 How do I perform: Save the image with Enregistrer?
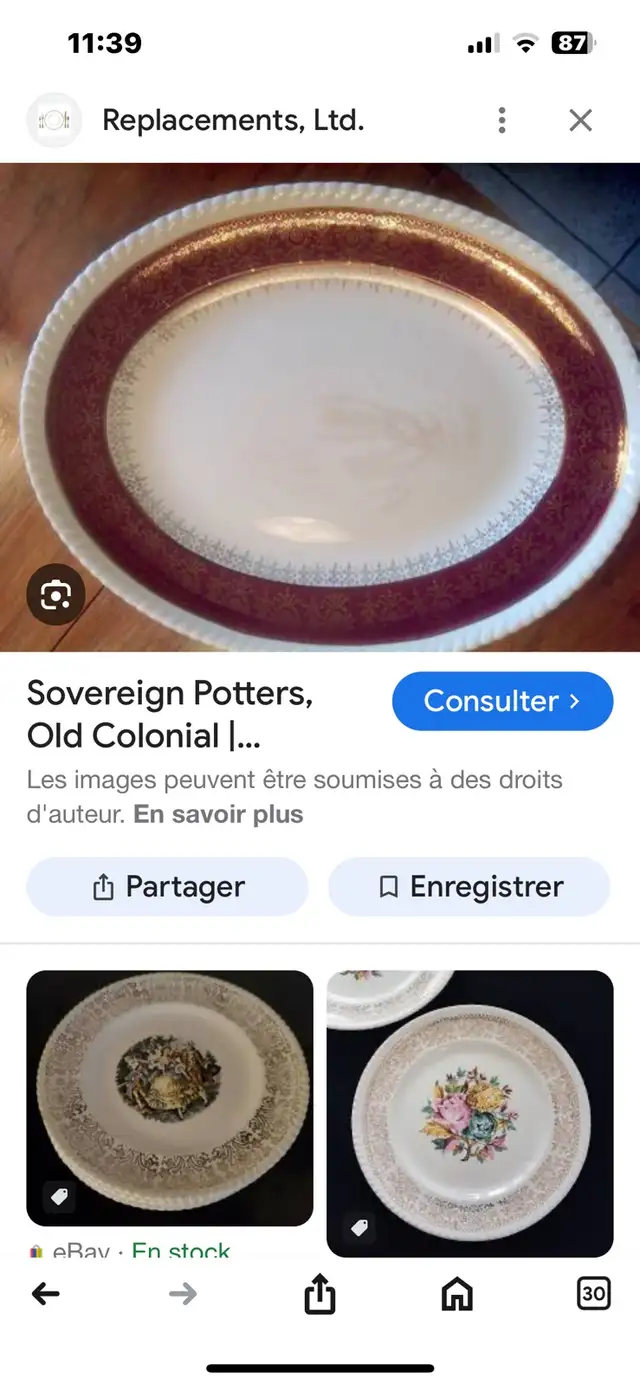point(469,887)
